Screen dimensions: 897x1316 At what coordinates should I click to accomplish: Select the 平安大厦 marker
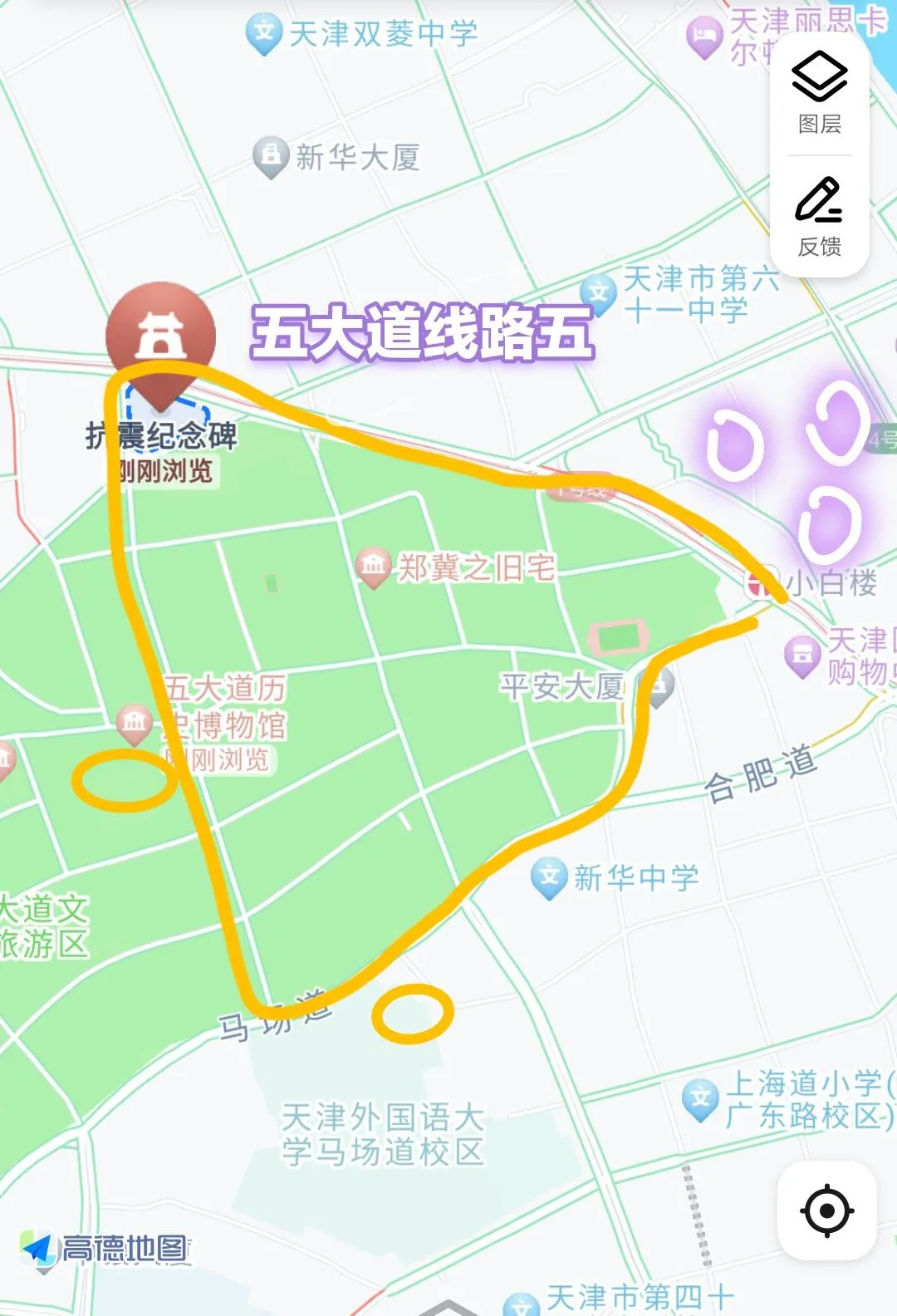659,686
